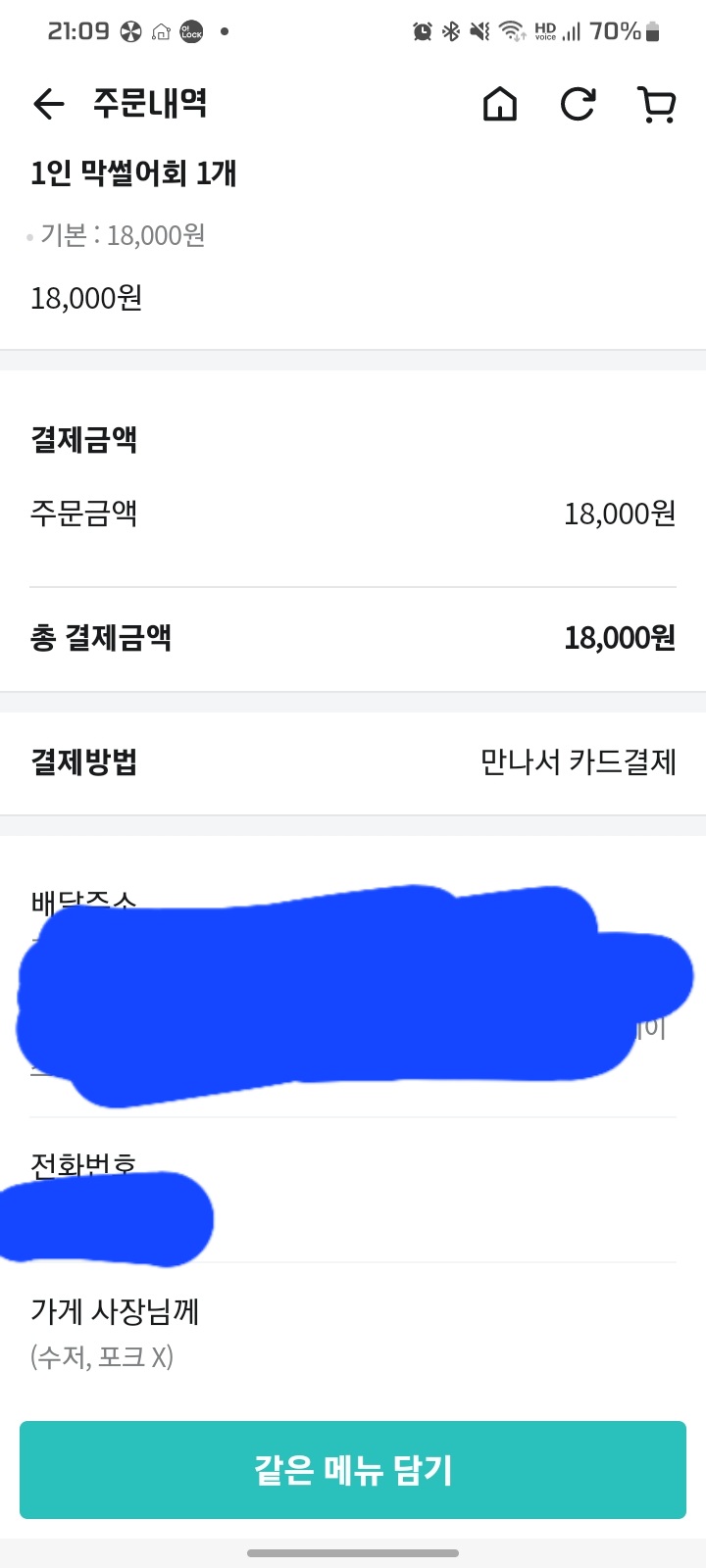The image size is (706, 1568).
Task: Open the shopping cart
Action: [656, 104]
